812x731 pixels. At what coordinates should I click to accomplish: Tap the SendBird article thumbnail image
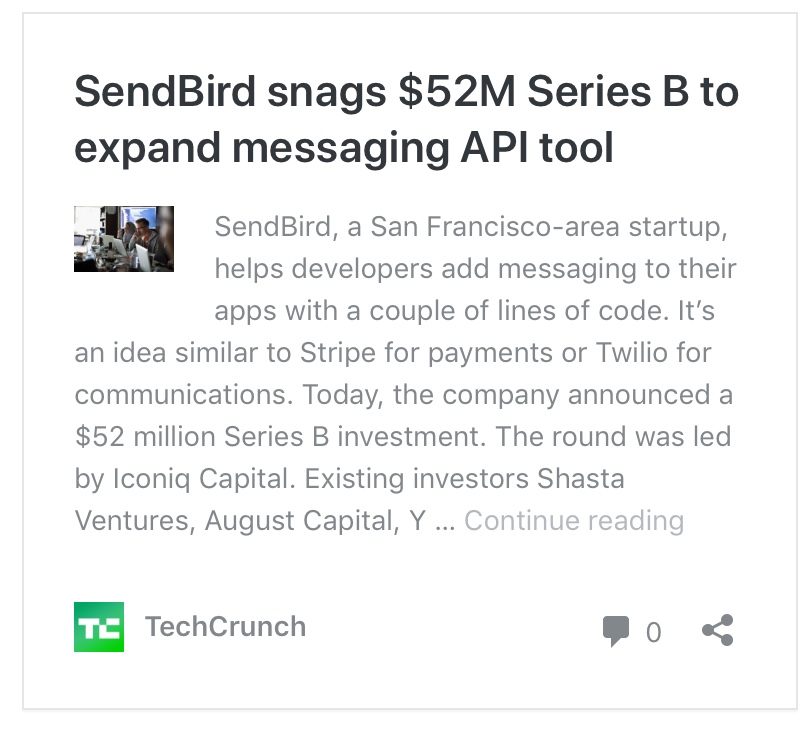point(124,239)
